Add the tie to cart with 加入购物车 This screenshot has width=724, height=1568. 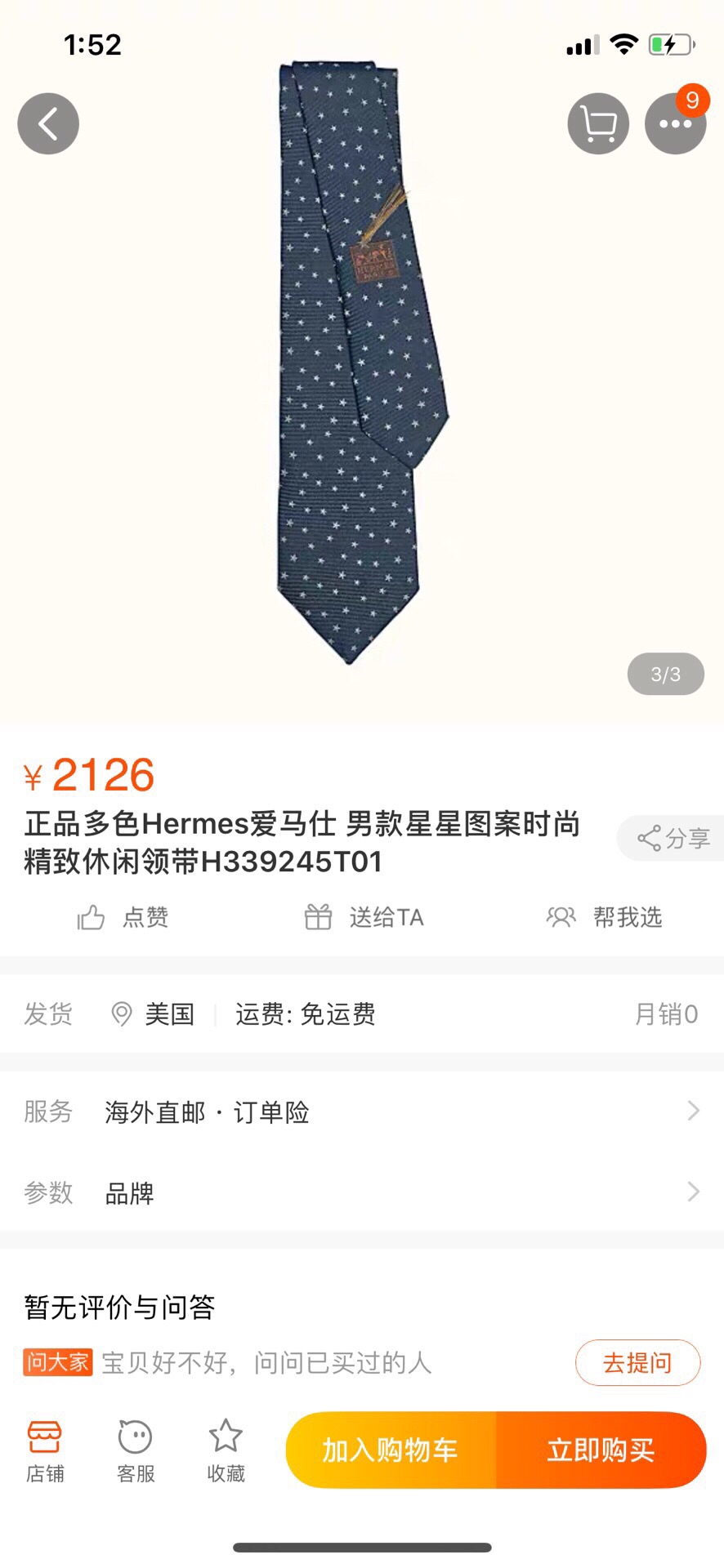click(x=391, y=1450)
